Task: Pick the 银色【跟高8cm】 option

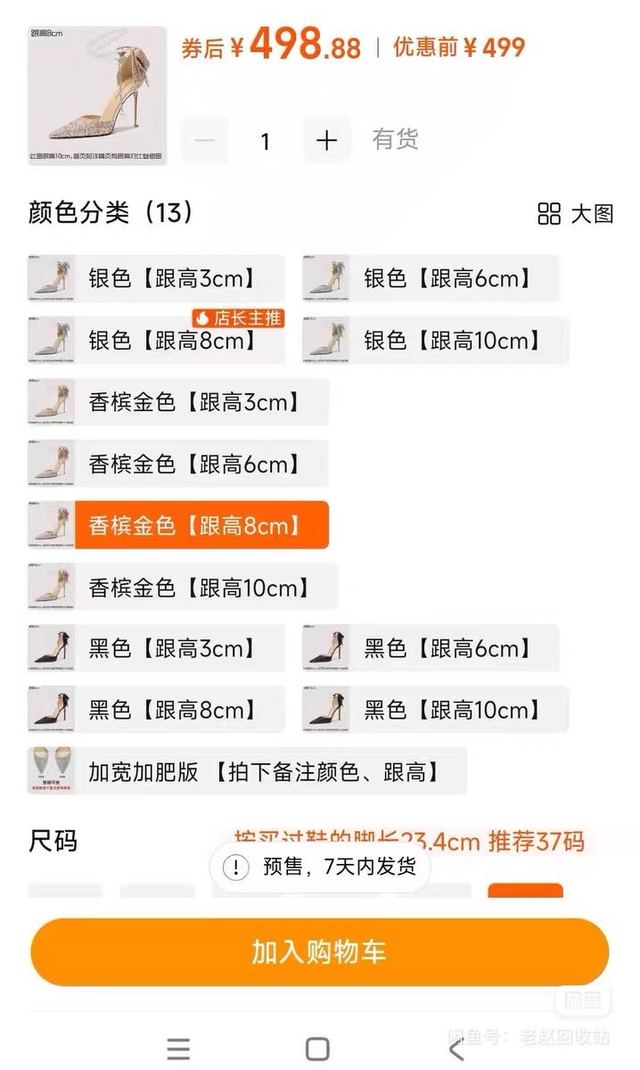Action: [157, 341]
